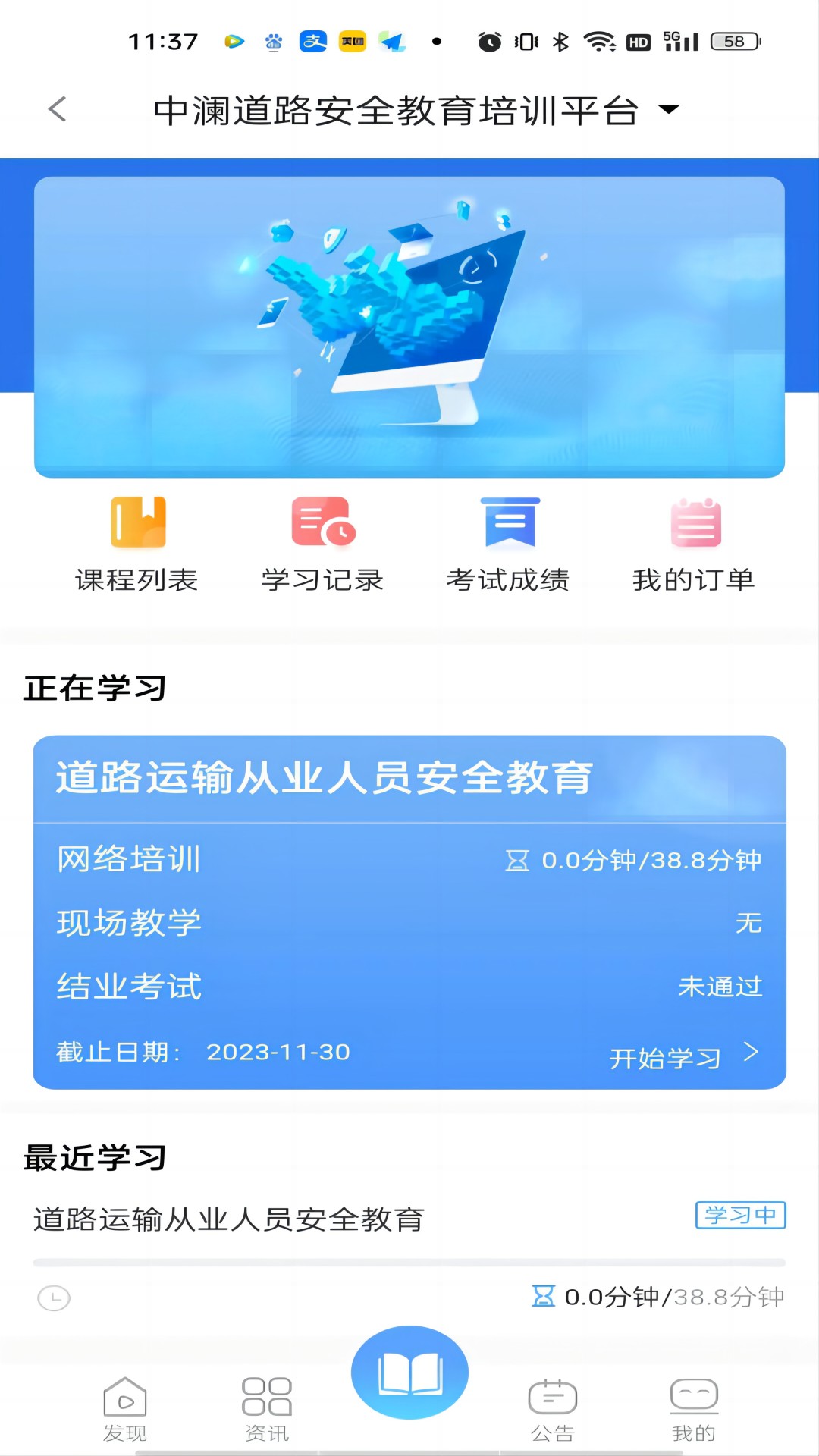Open 道路运输从业人员安全教育 in recent study list

[x=229, y=1219]
